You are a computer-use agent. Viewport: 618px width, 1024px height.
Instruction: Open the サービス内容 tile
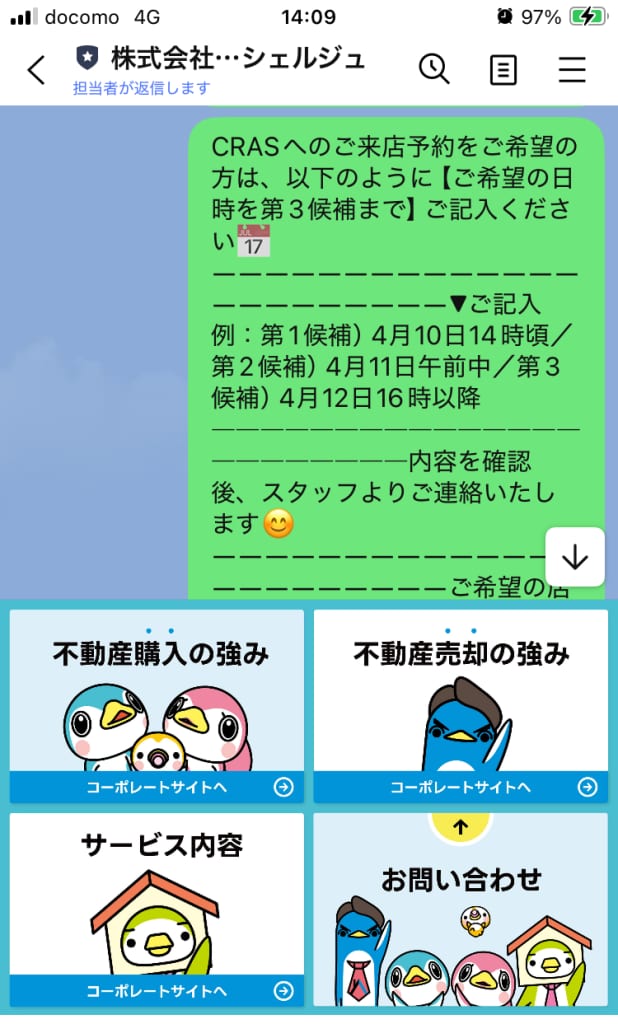pyautogui.click(x=157, y=908)
